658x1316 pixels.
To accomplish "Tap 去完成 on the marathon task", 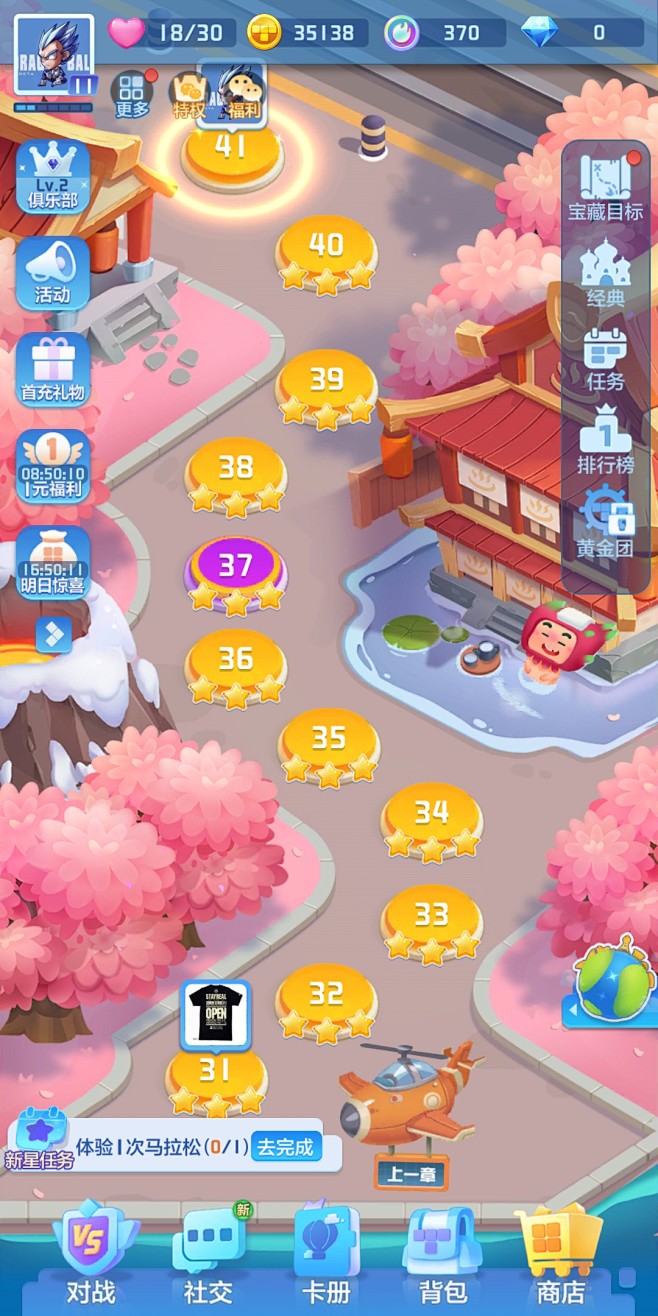I will tap(287, 1147).
